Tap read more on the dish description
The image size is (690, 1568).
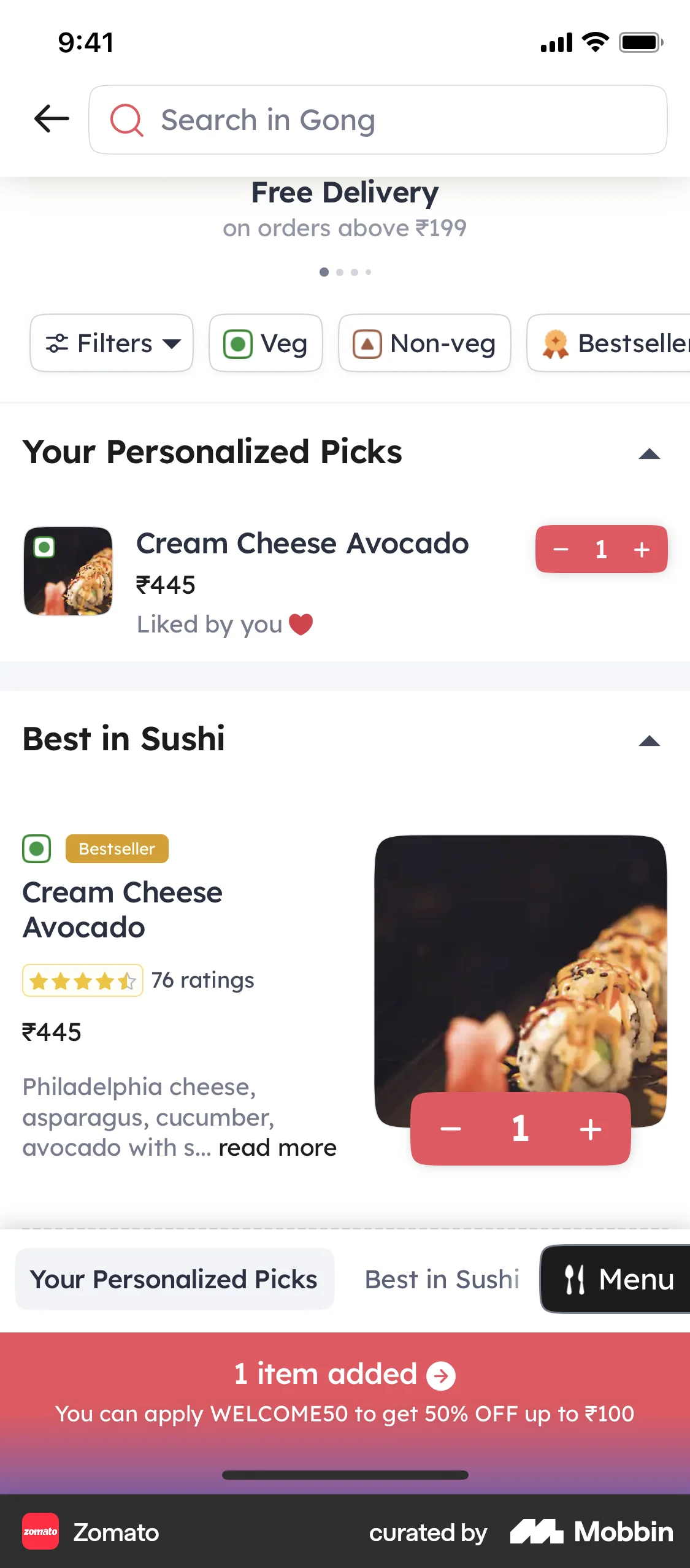coord(277,1147)
